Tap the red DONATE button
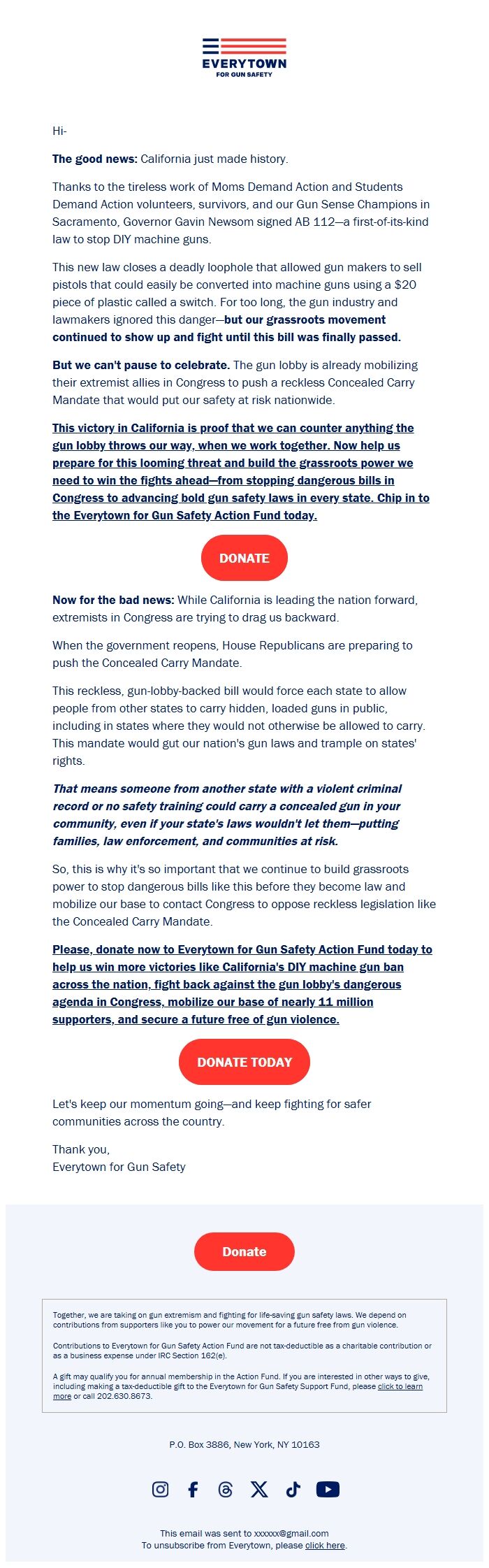Image resolution: width=489 pixels, height=1568 pixels. 244,558
